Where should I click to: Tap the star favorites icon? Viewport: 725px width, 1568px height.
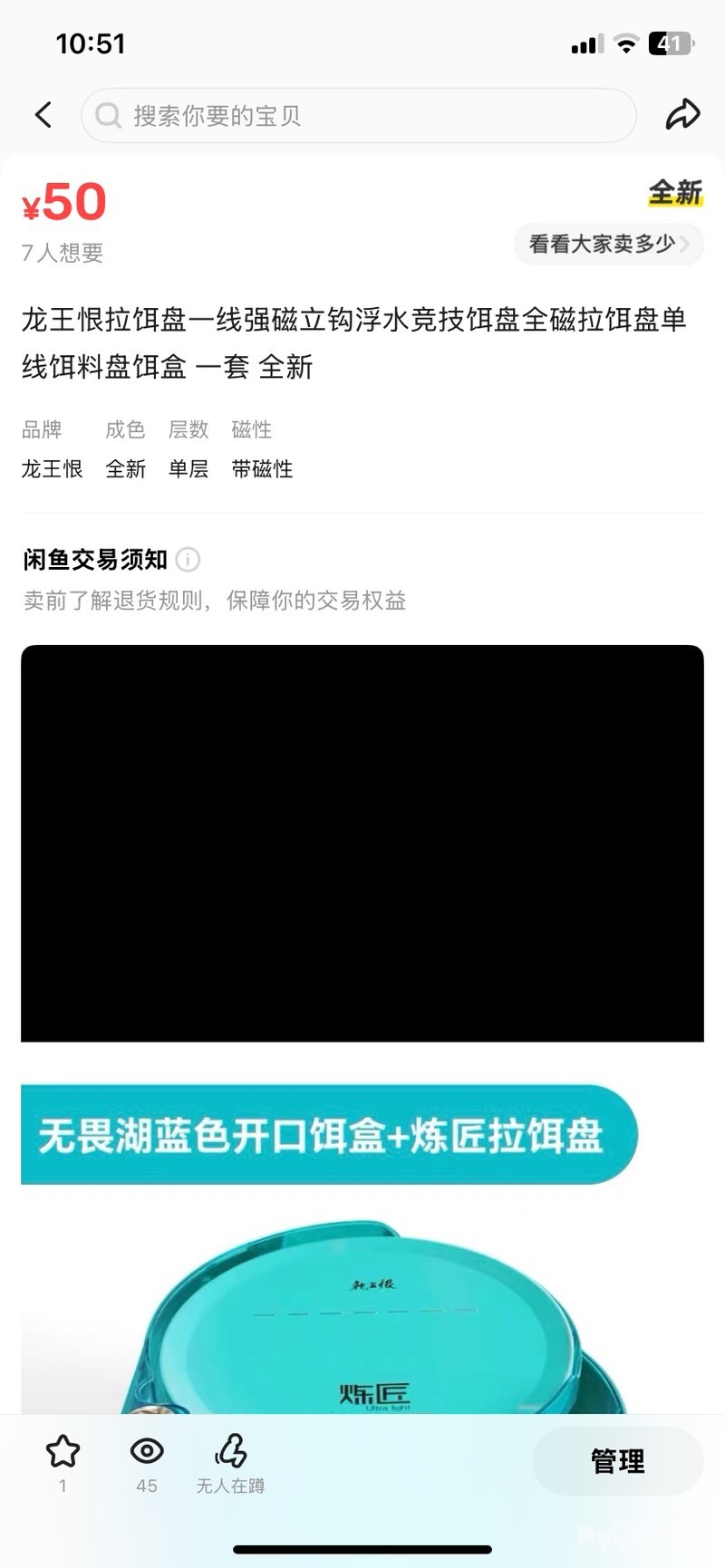tap(63, 1452)
